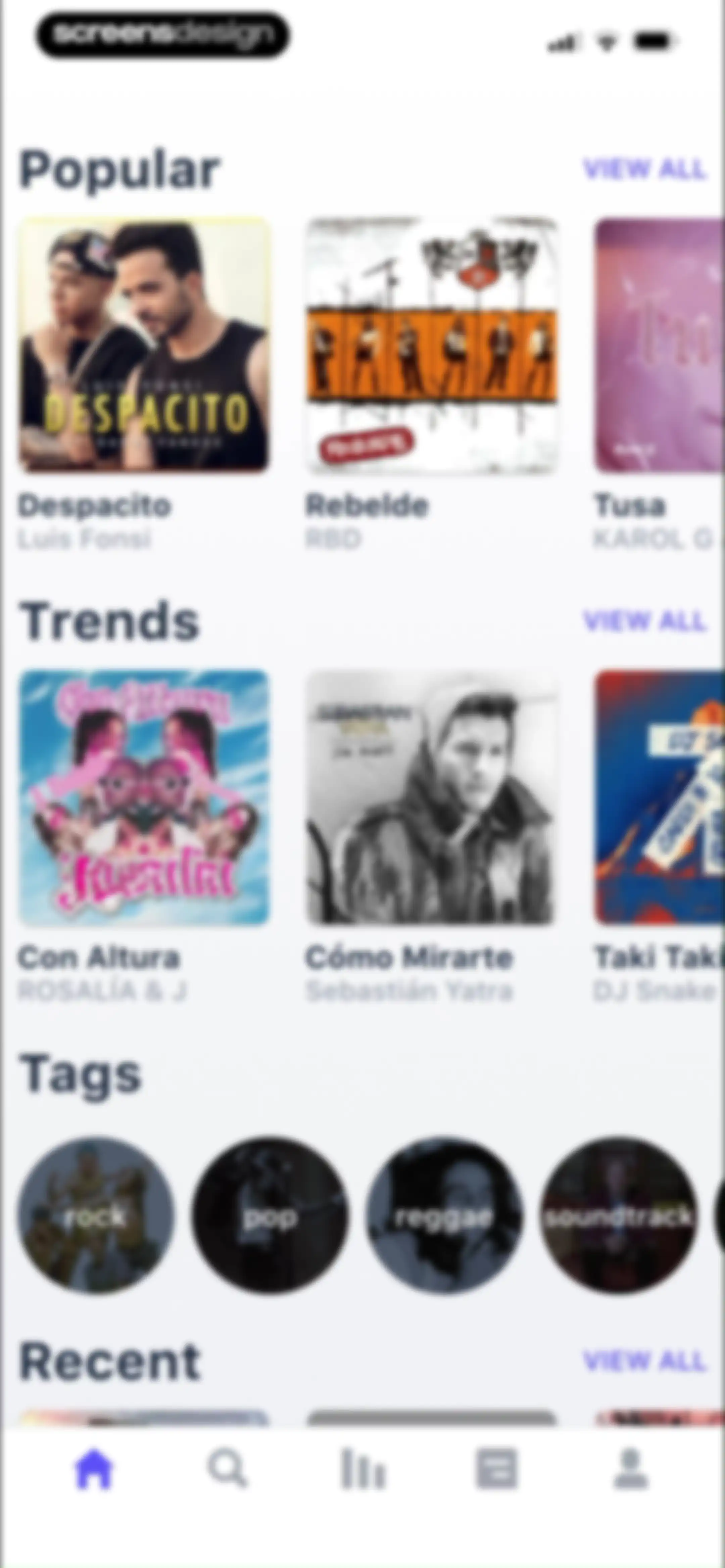The height and width of the screenshot is (1568, 725).
Task: Select the reggae tag
Action: [x=444, y=1215]
